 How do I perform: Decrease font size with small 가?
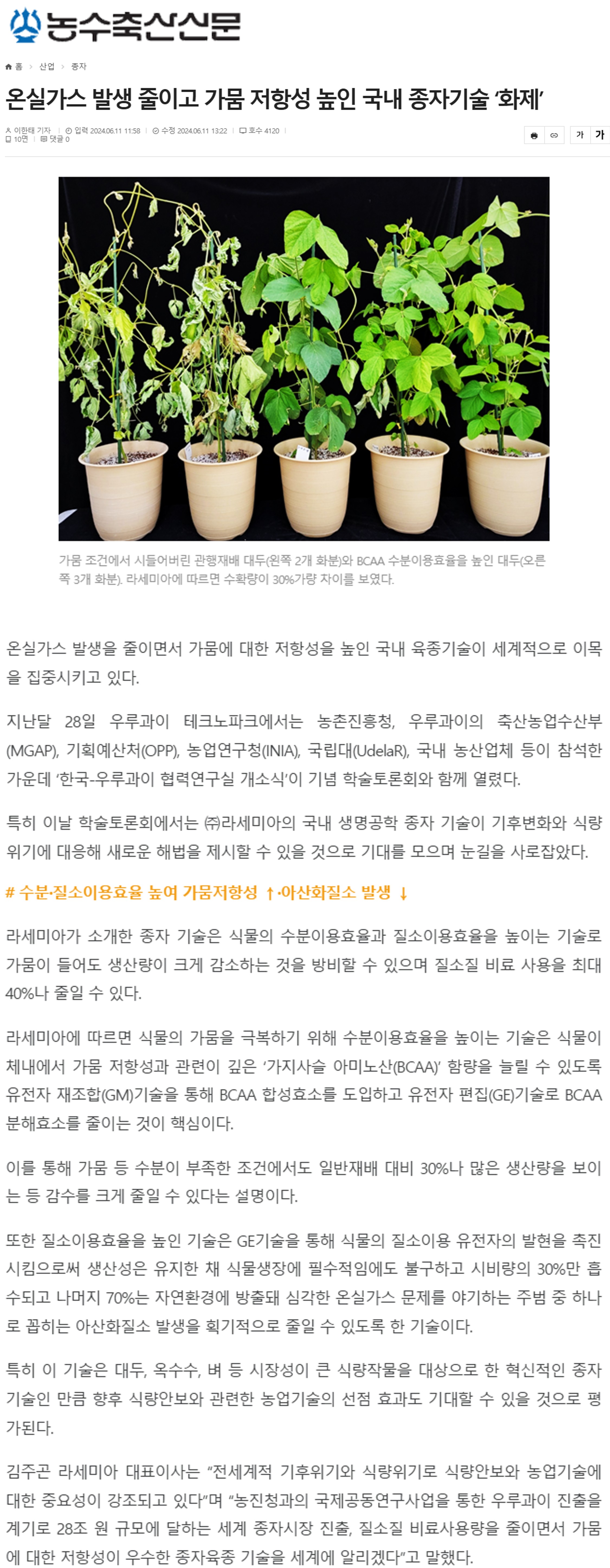point(580,135)
